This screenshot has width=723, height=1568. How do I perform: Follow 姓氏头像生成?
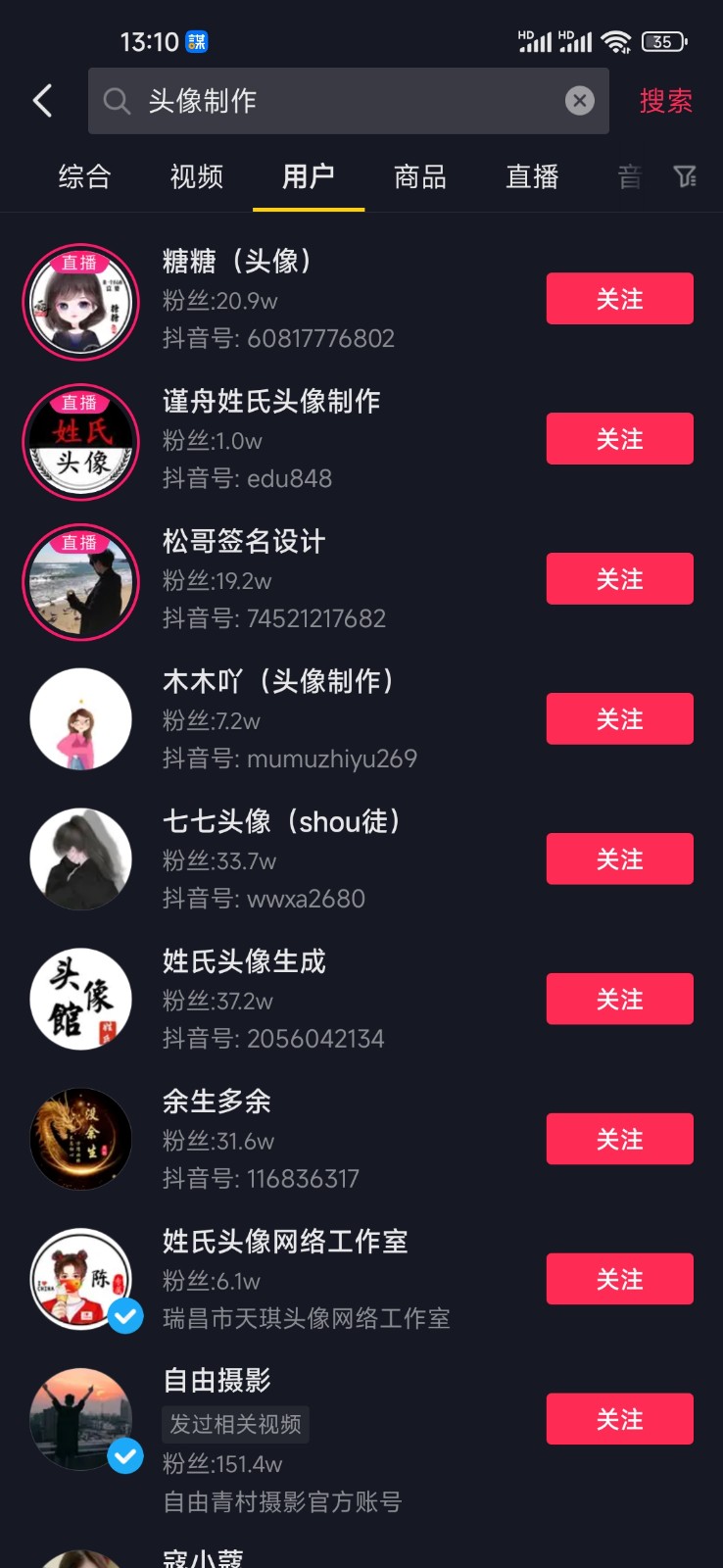tap(619, 1000)
